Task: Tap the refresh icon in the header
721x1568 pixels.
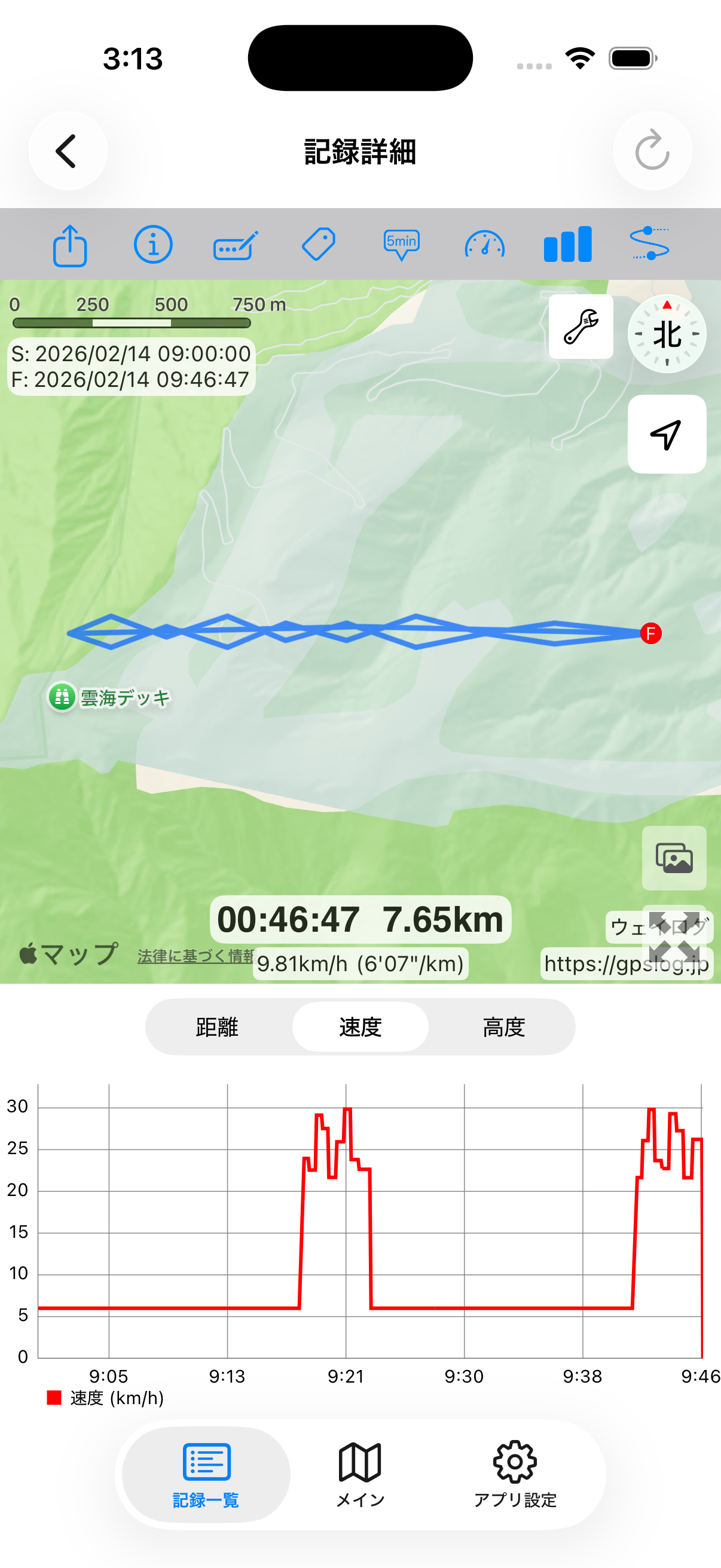Action: click(x=652, y=151)
